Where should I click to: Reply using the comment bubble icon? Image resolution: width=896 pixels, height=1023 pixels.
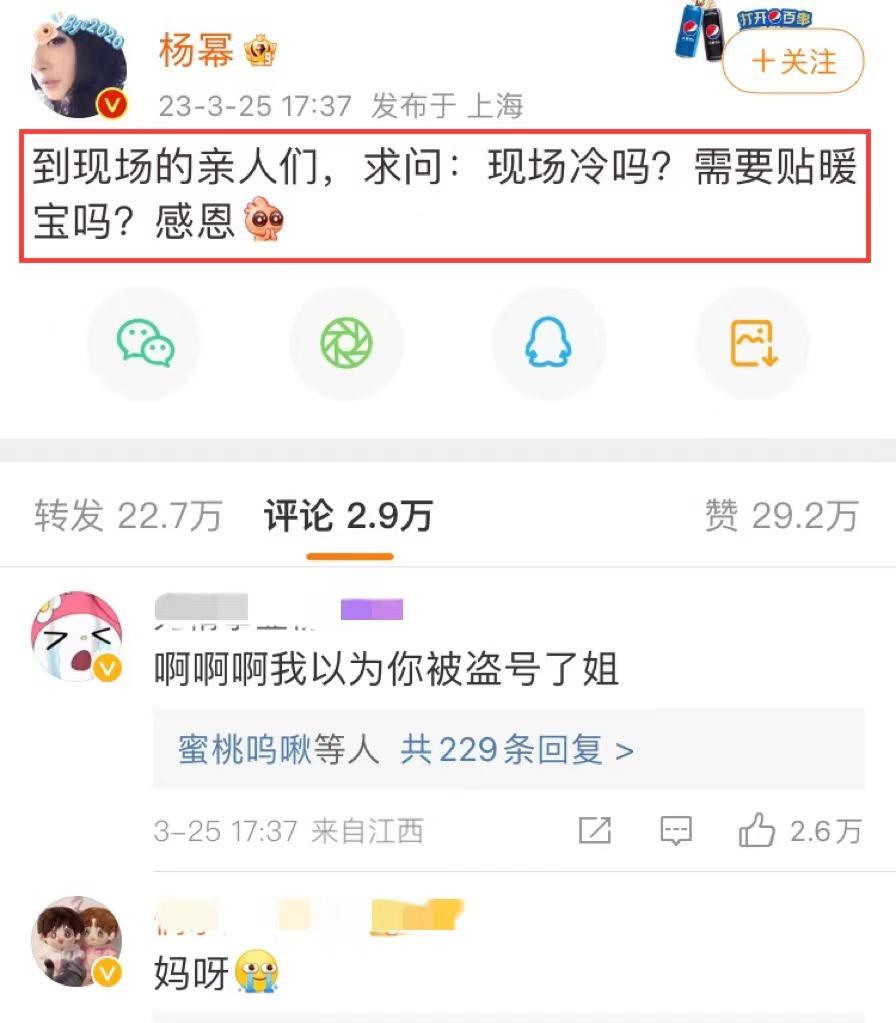[676, 829]
